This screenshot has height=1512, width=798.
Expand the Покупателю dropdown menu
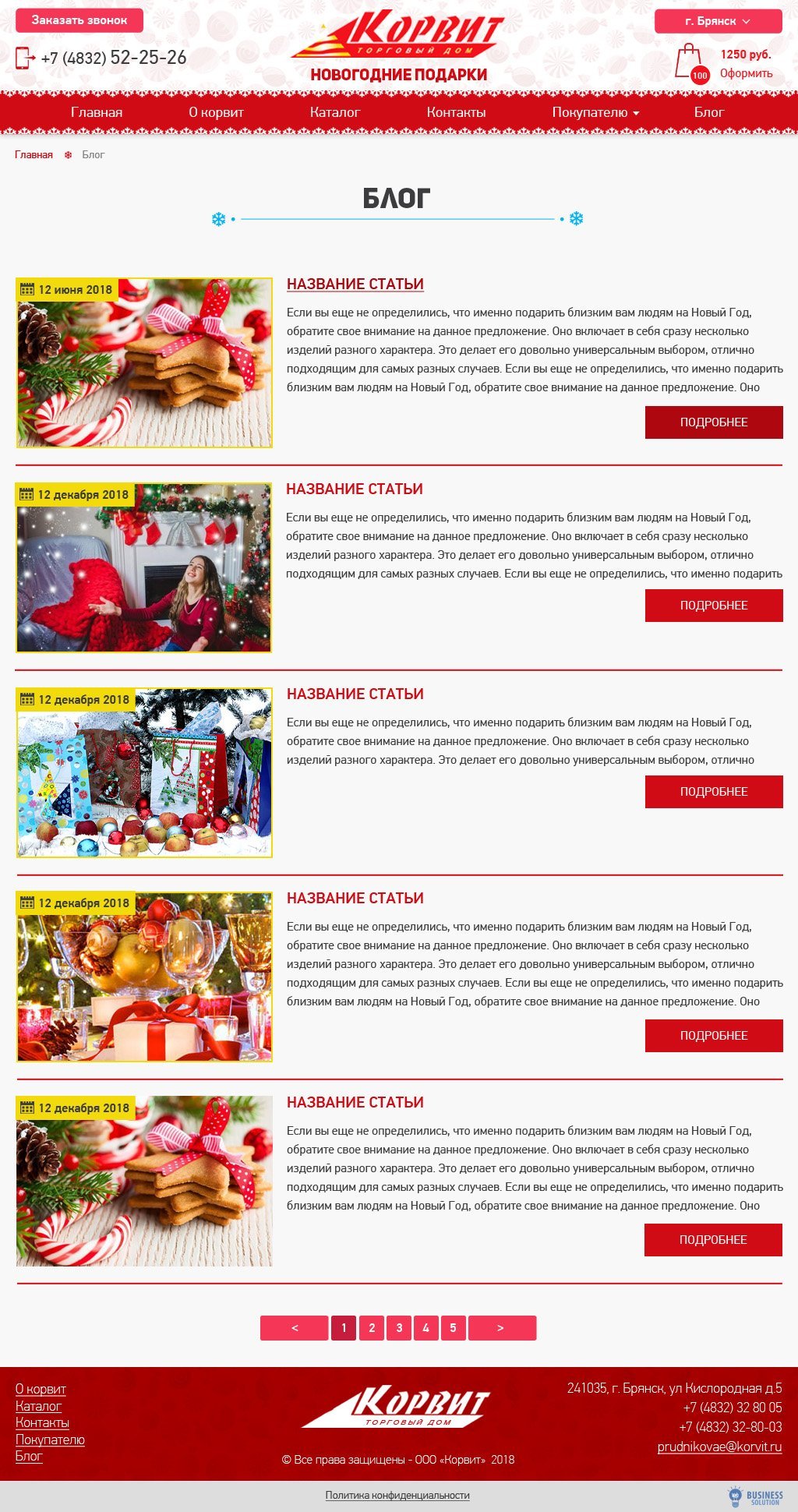595,112
